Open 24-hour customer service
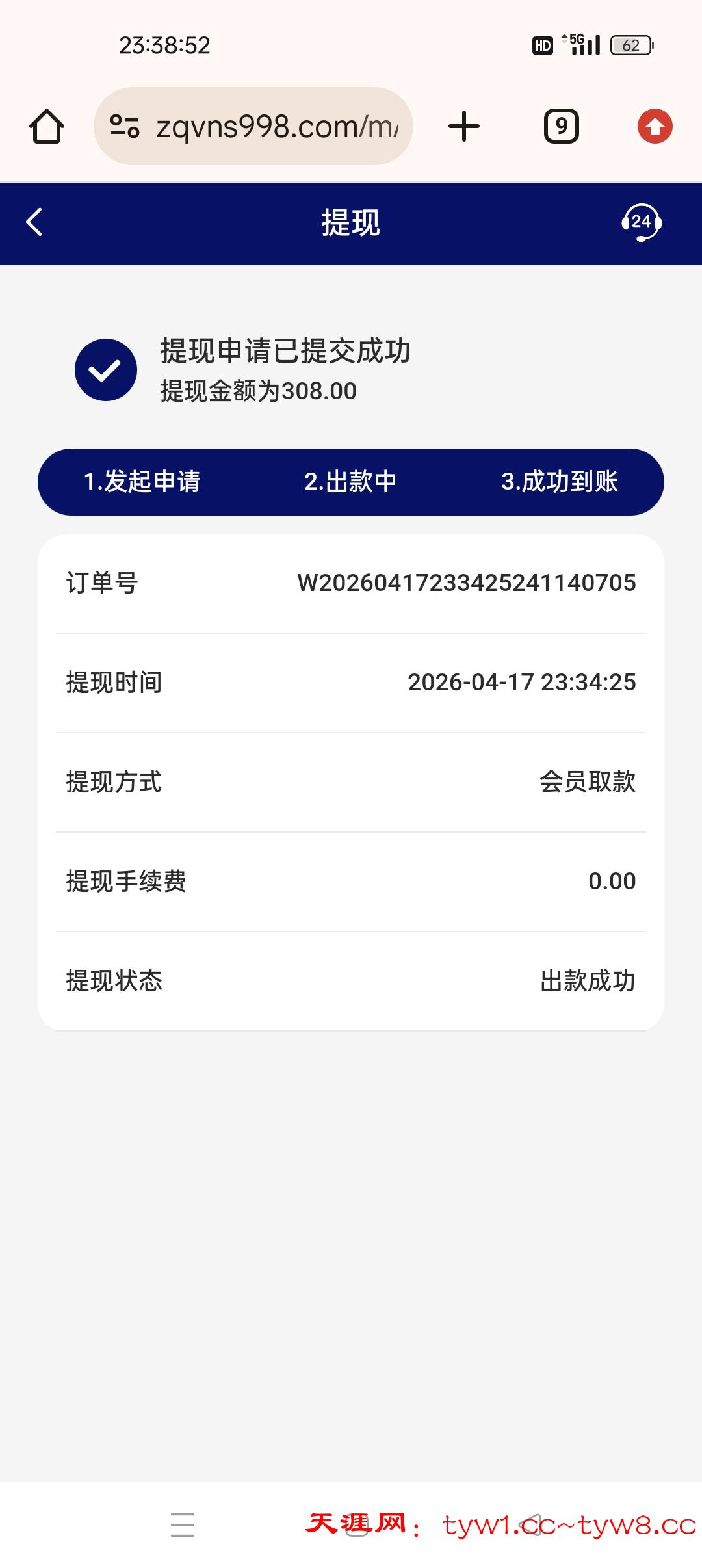 point(641,223)
